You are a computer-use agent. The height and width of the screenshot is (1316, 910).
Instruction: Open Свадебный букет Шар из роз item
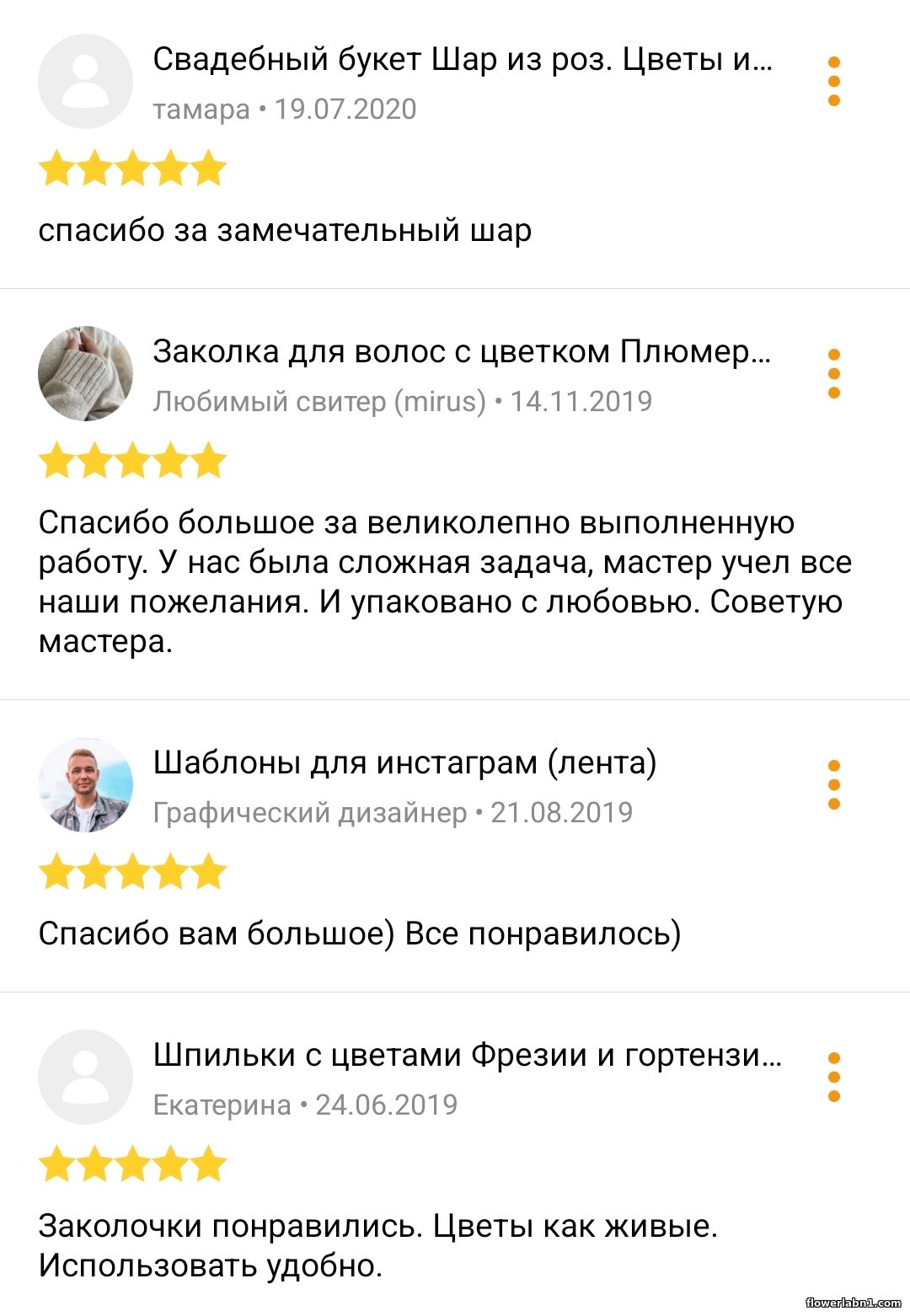tap(462, 60)
